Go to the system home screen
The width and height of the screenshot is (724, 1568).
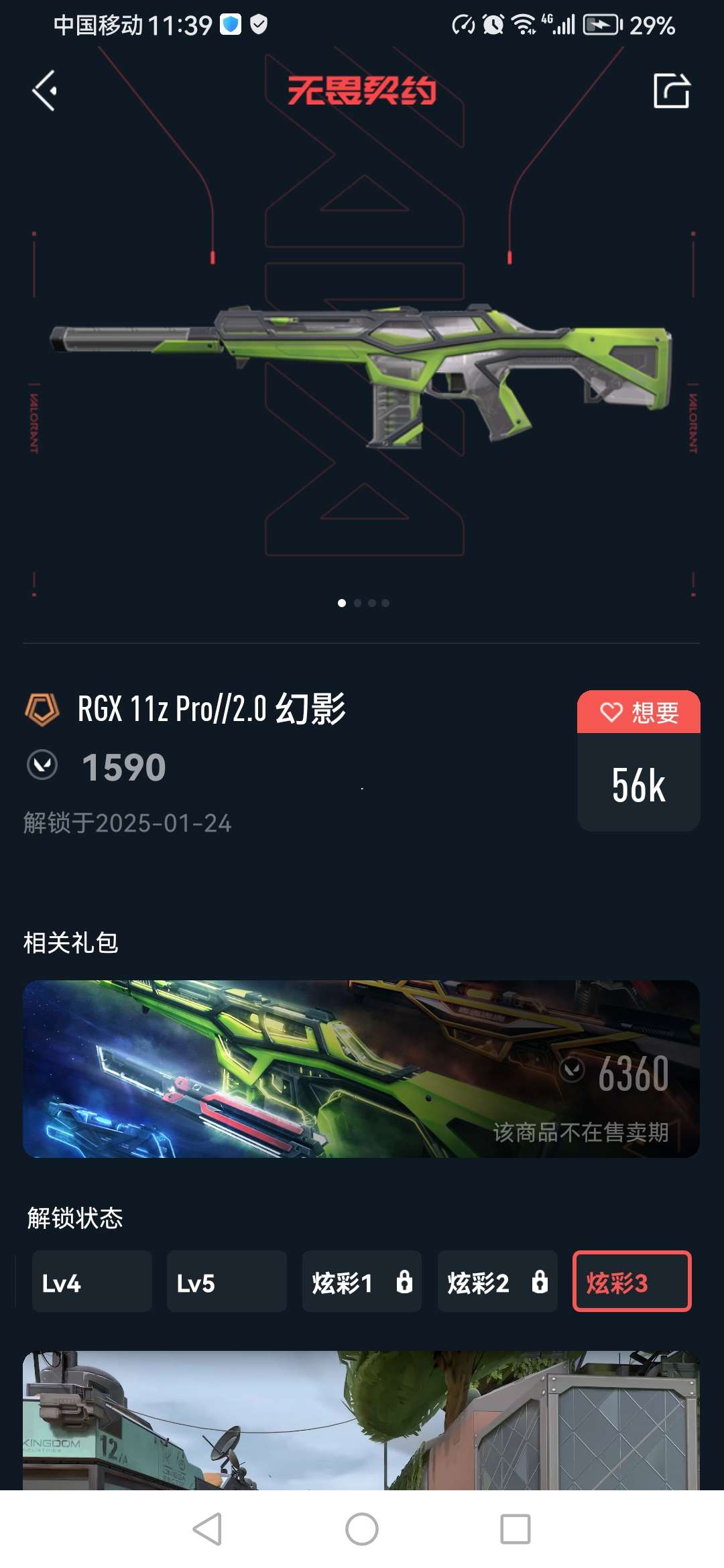[362, 1530]
